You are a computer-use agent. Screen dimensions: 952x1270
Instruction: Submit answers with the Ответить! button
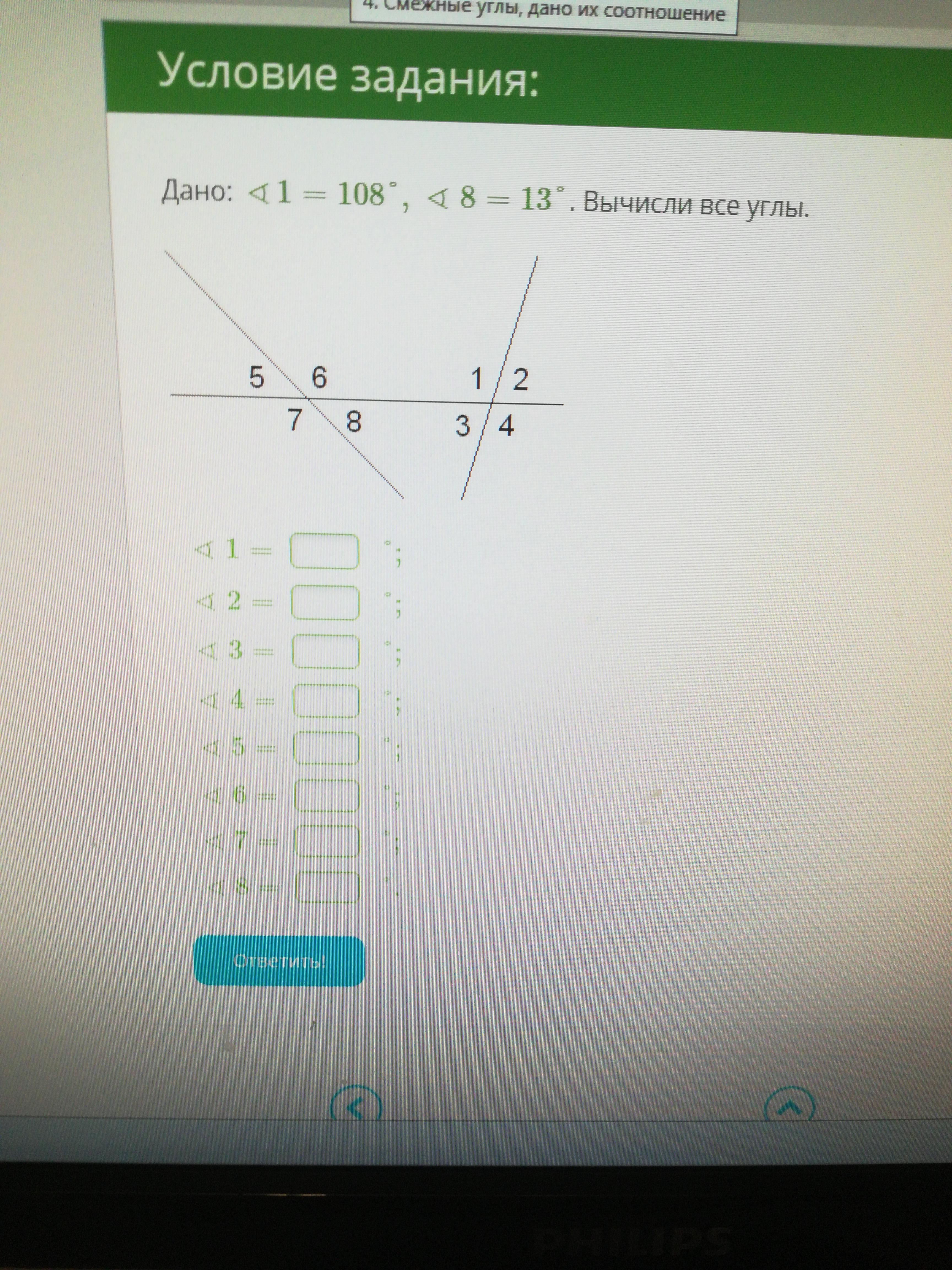(280, 962)
